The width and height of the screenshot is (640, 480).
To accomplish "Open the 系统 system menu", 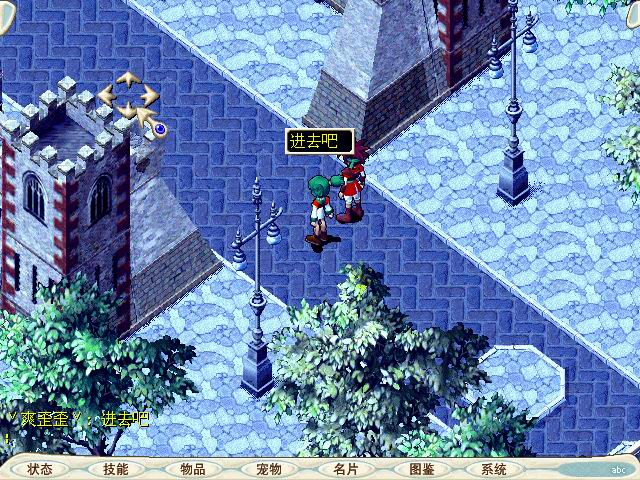I will (494, 469).
